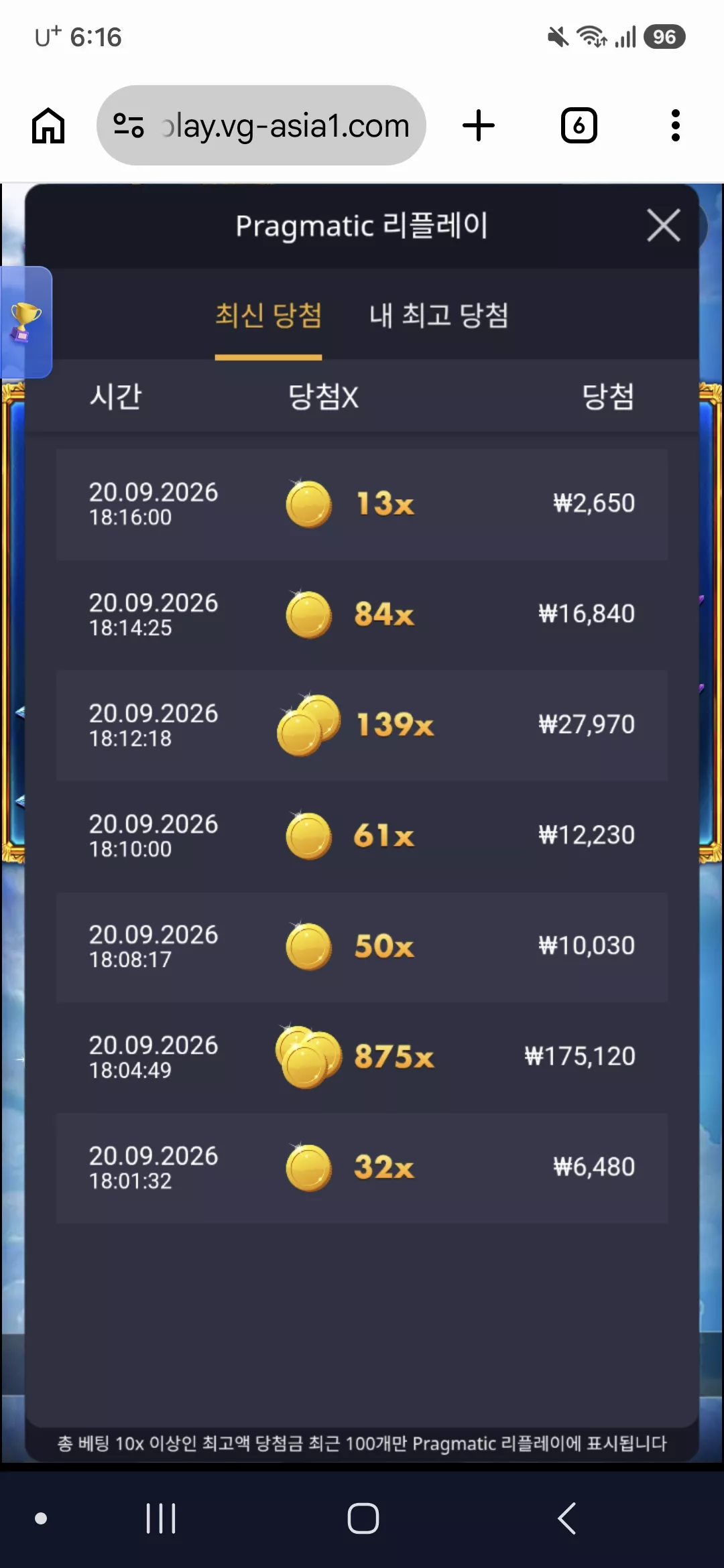Tap the vg-asia1.com address bar

pos(261,125)
